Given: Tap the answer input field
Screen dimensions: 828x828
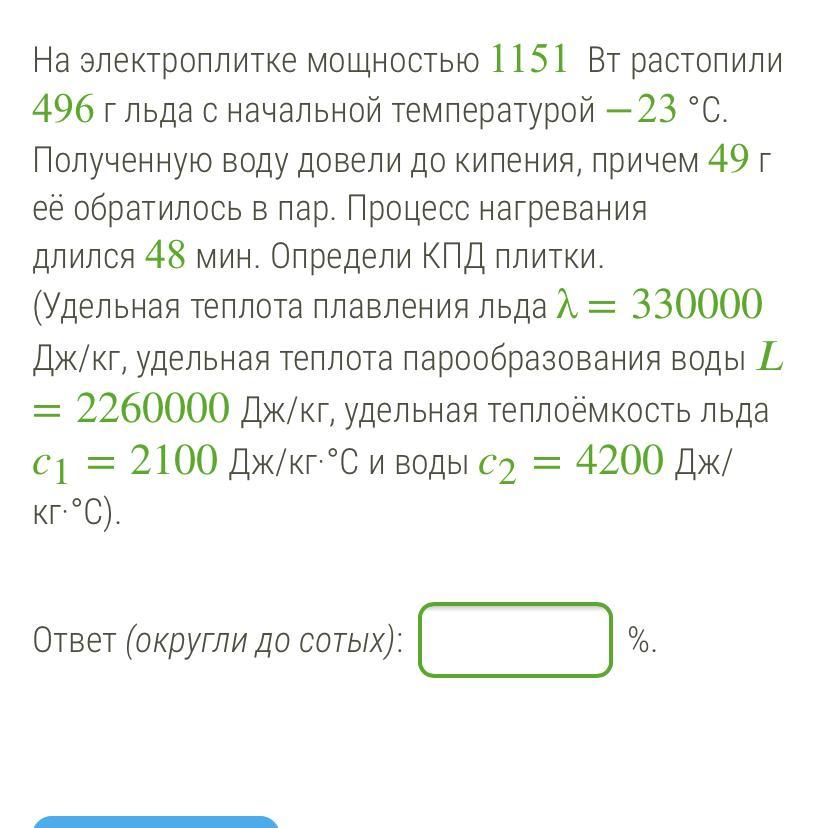Looking at the screenshot, I should (x=515, y=640).
